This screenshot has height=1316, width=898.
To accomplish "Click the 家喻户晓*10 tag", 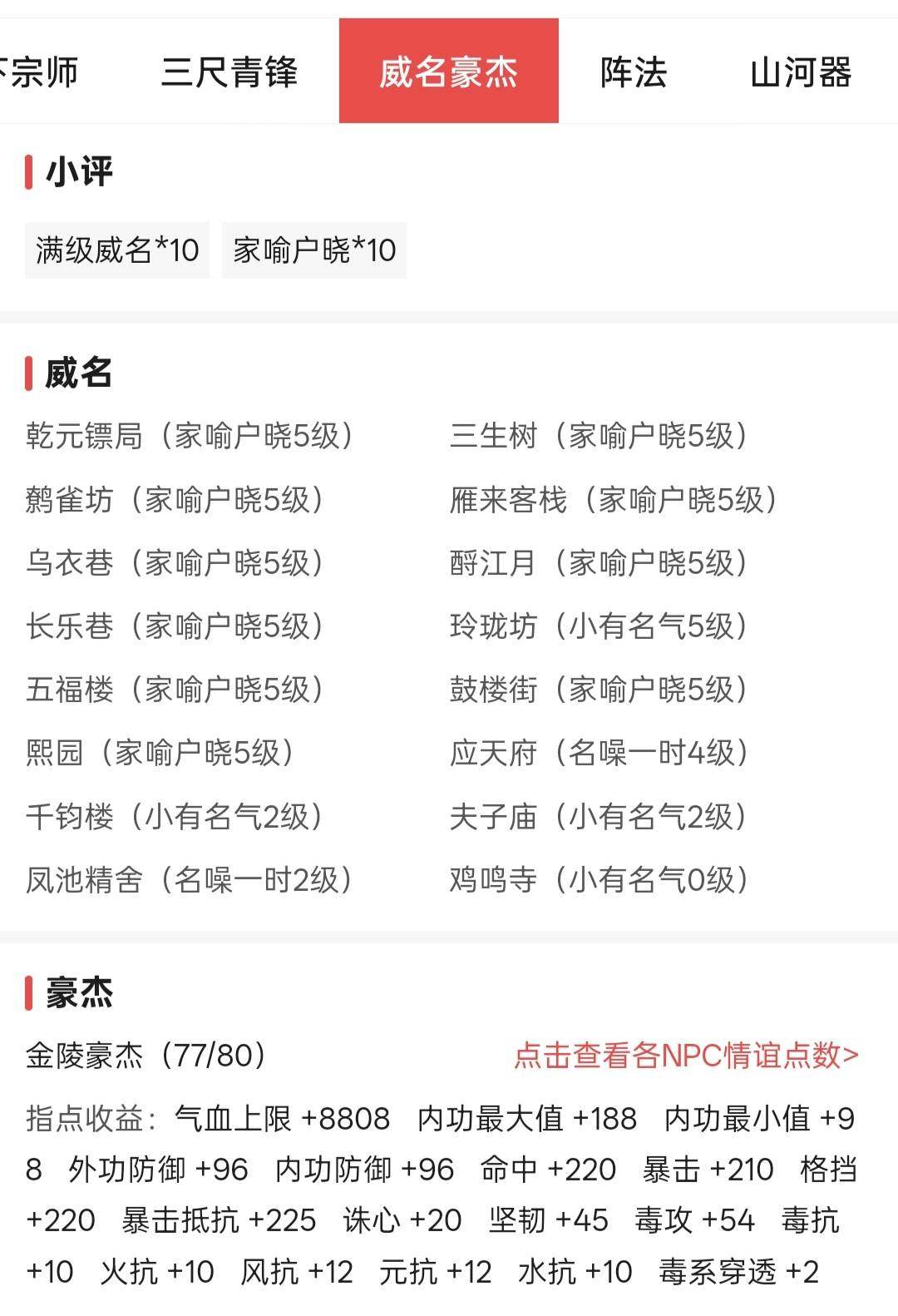I will pyautogui.click(x=313, y=250).
